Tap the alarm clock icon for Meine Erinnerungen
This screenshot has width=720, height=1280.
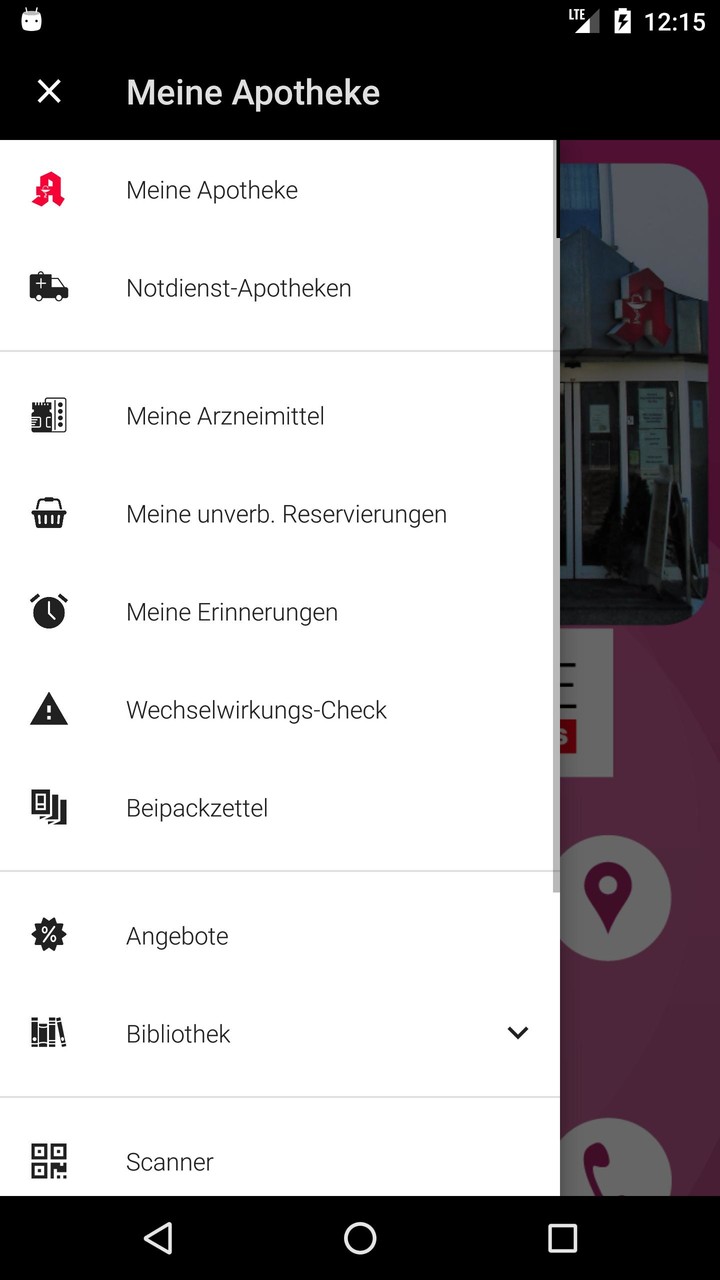[x=48, y=611]
